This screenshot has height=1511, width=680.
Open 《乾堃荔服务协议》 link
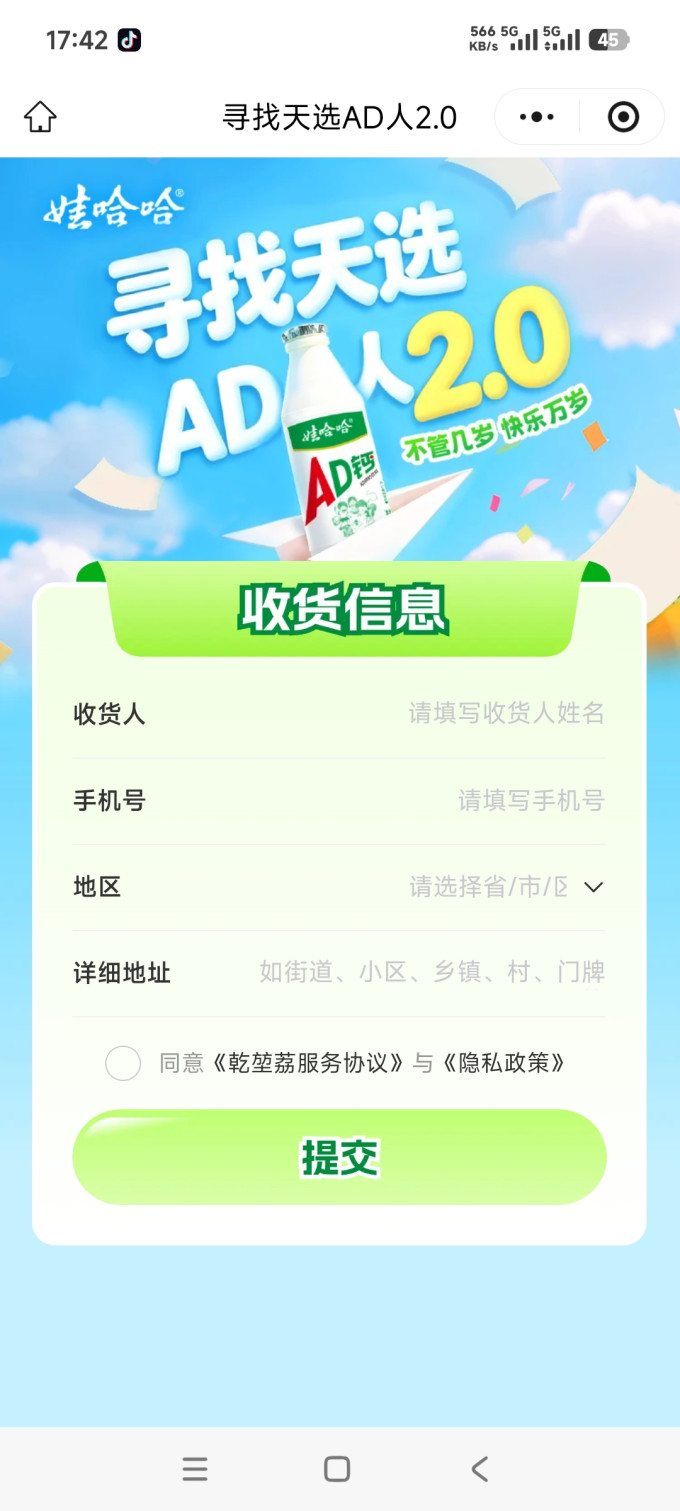coord(311,1063)
